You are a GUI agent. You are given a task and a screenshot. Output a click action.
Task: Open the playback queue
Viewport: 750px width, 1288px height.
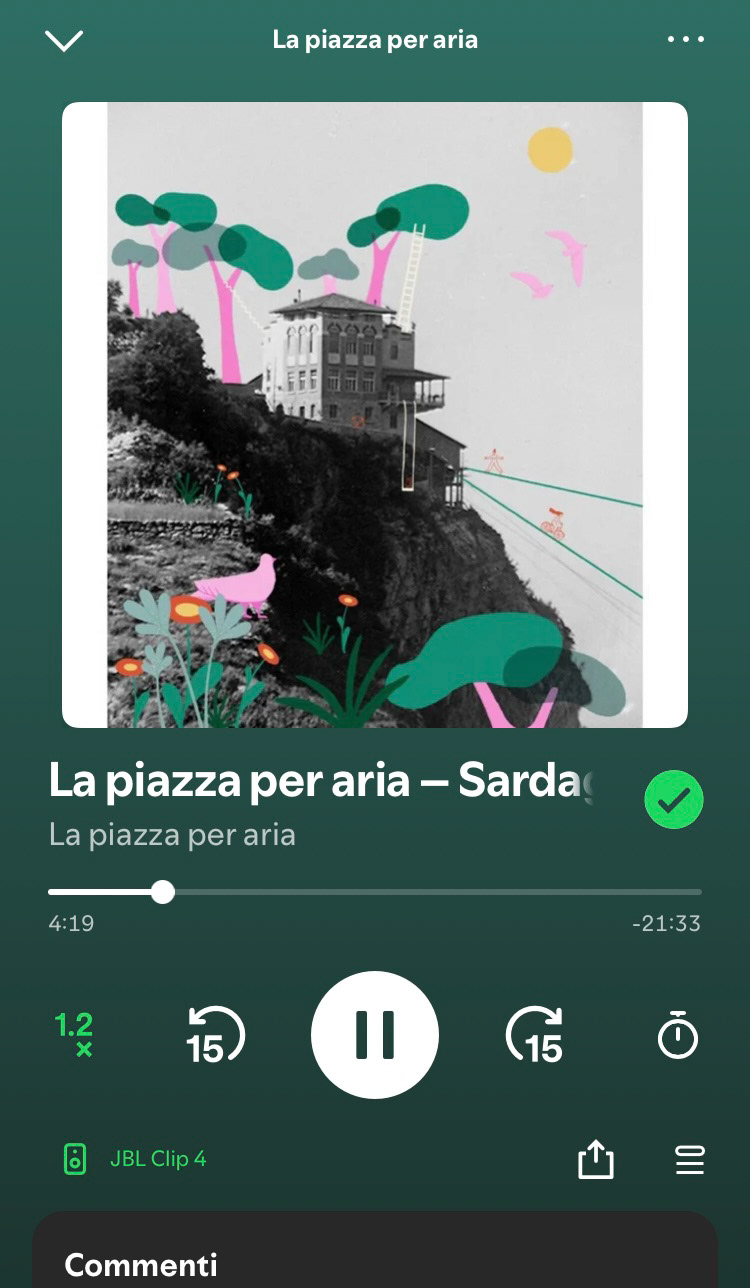[x=689, y=1160]
